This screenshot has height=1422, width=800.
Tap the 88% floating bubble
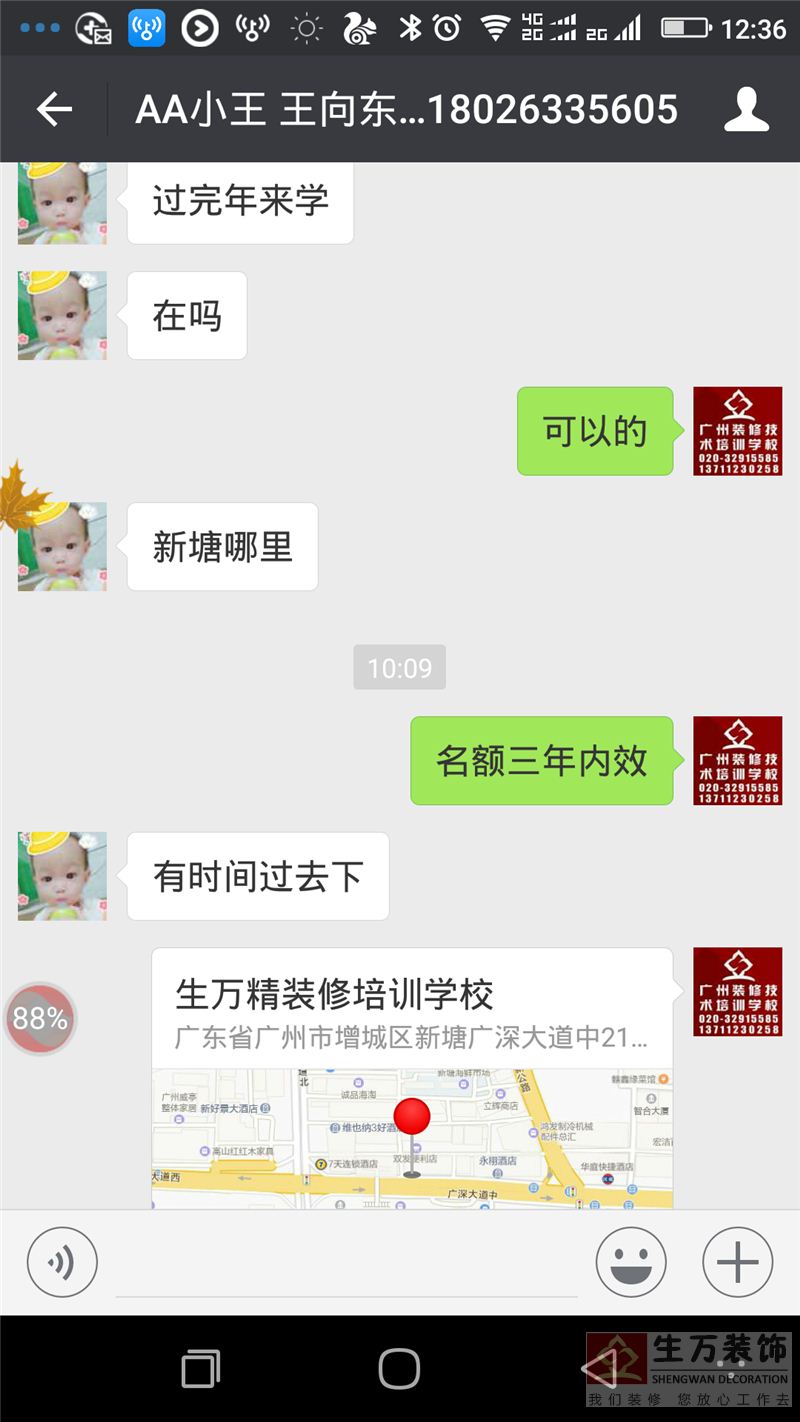pos(40,1019)
